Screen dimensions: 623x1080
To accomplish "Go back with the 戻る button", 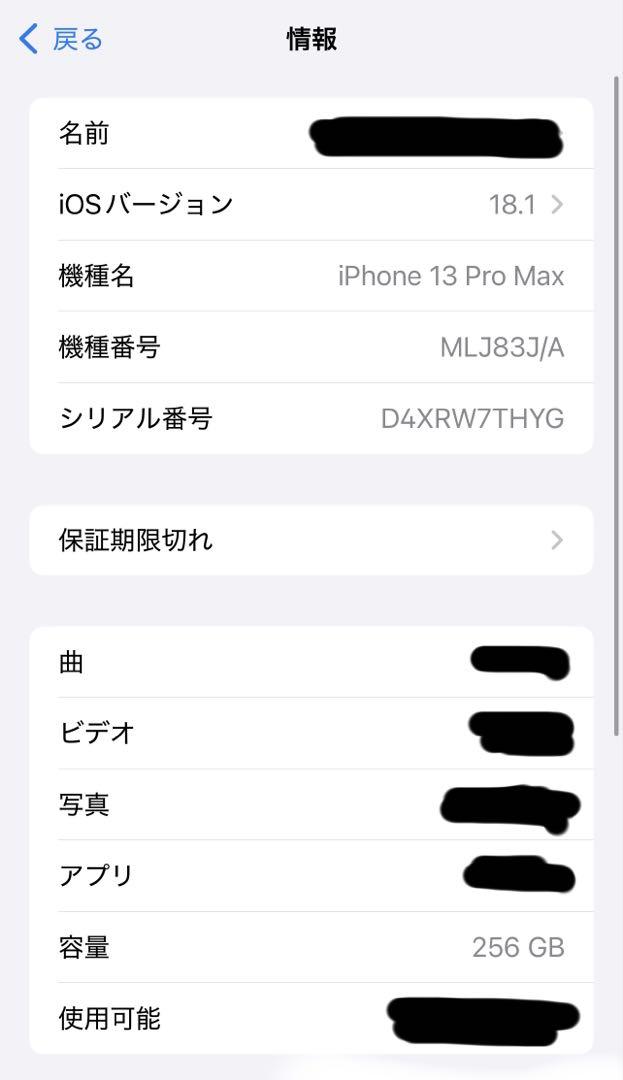I will (61, 39).
